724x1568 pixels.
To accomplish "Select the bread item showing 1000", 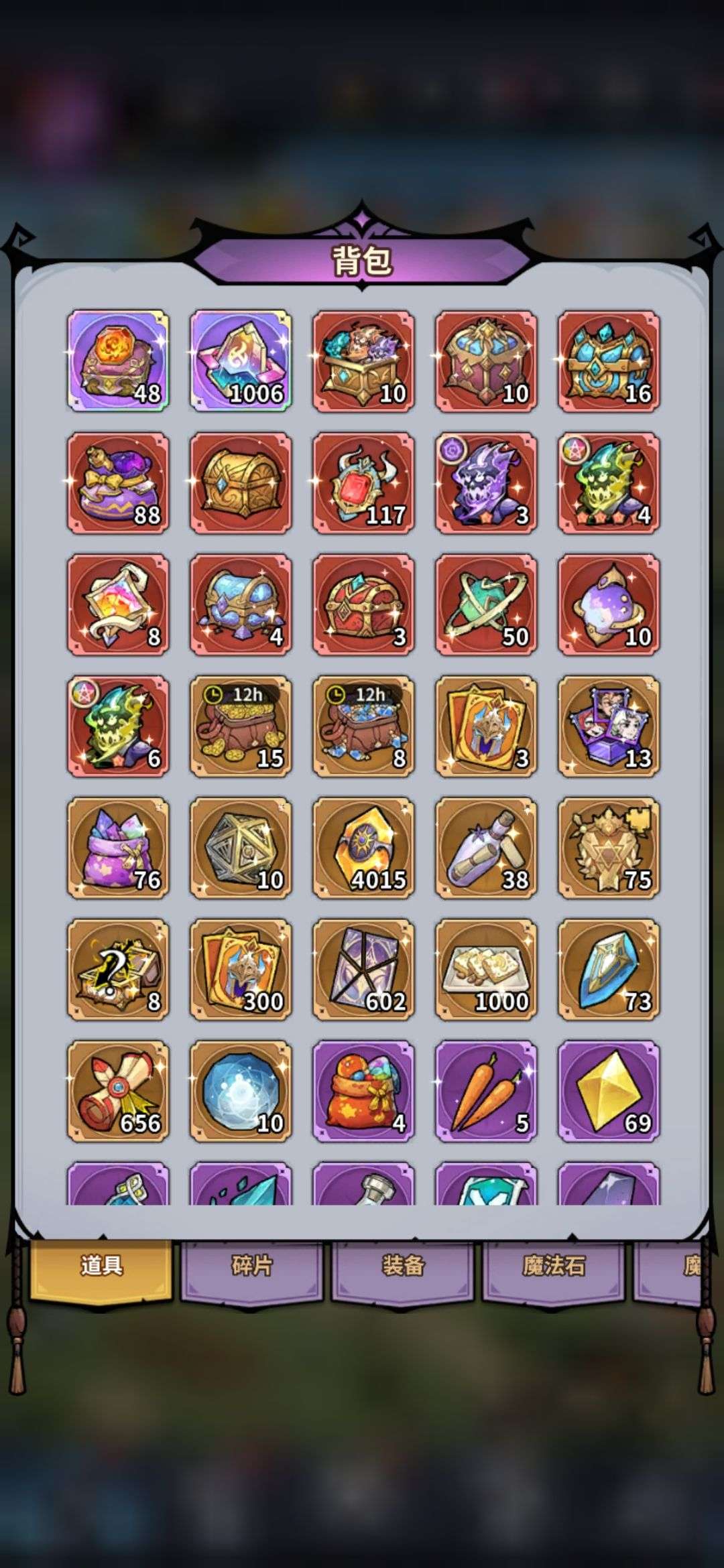I will (x=486, y=970).
